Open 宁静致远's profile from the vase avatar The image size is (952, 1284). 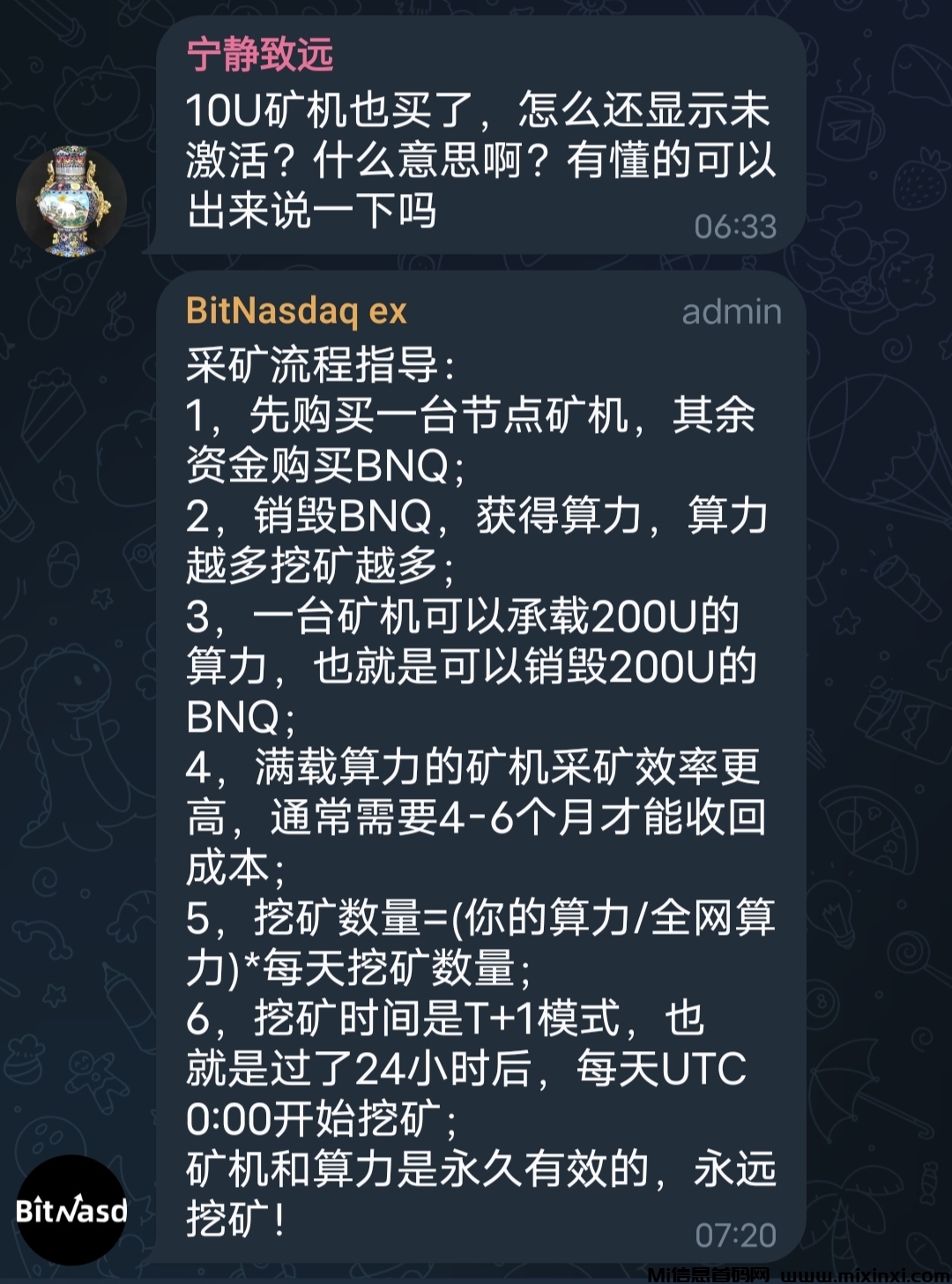click(x=71, y=202)
